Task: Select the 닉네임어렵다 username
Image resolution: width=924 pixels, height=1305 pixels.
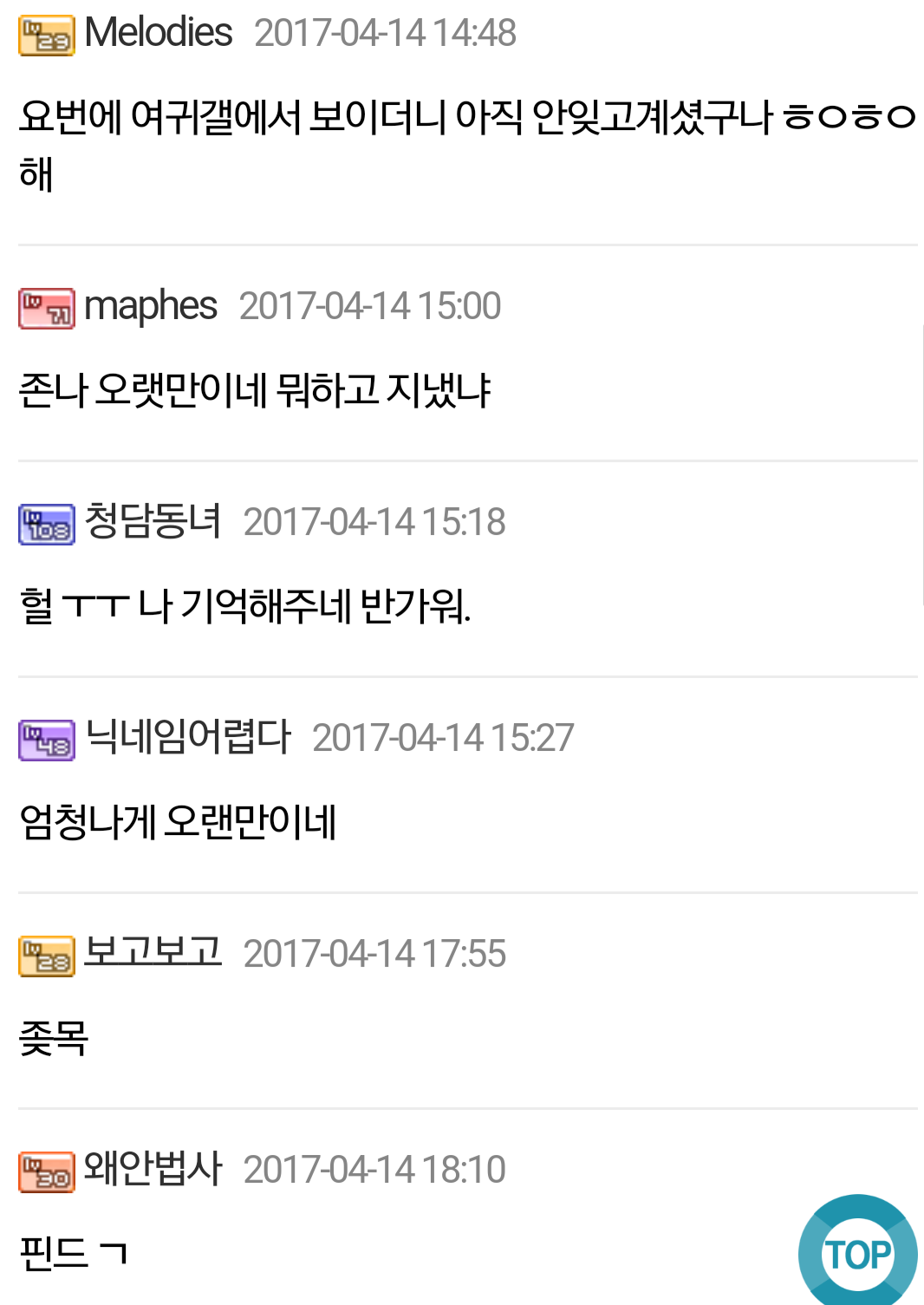Action: pos(187,738)
